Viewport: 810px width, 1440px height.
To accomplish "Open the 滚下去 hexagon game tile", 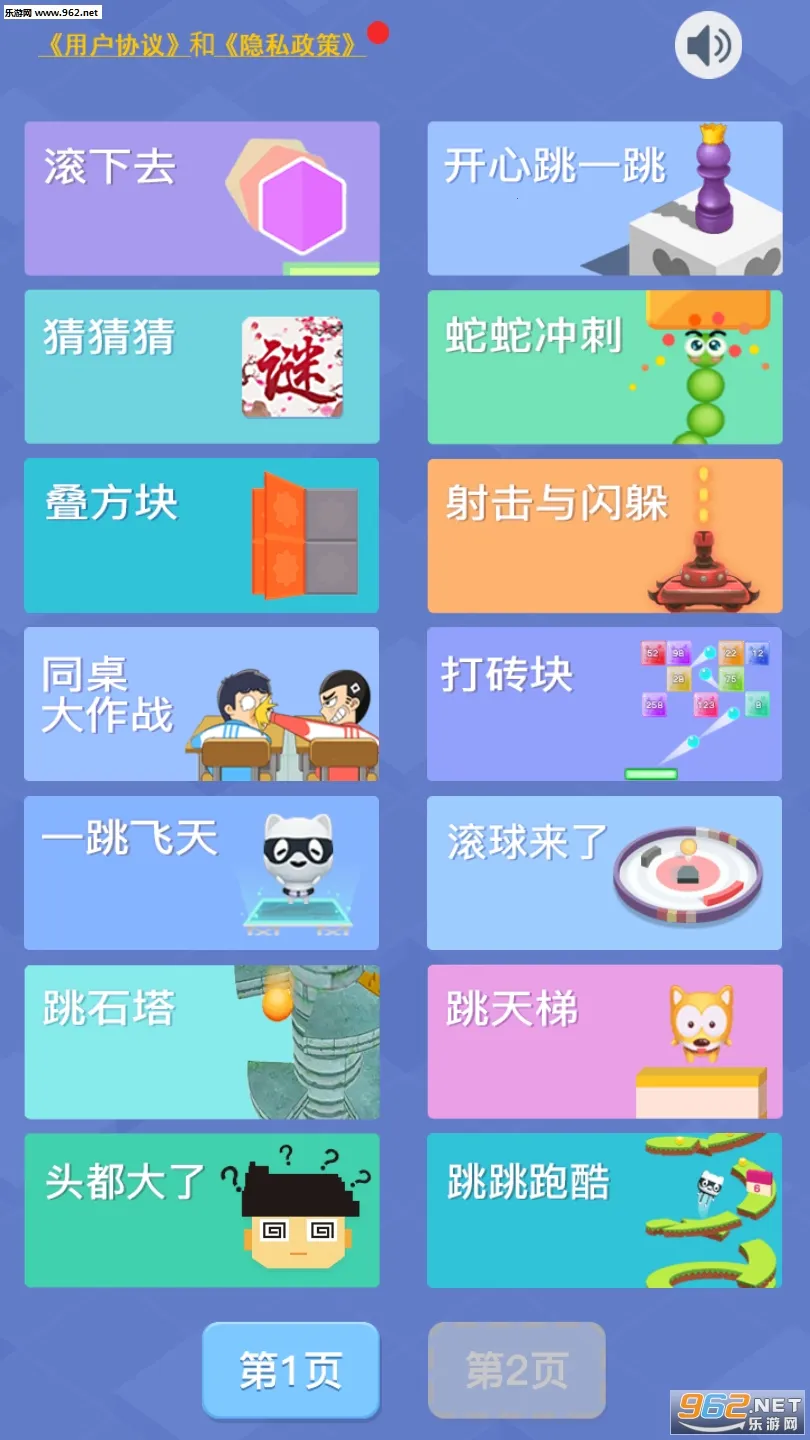I will (x=200, y=197).
